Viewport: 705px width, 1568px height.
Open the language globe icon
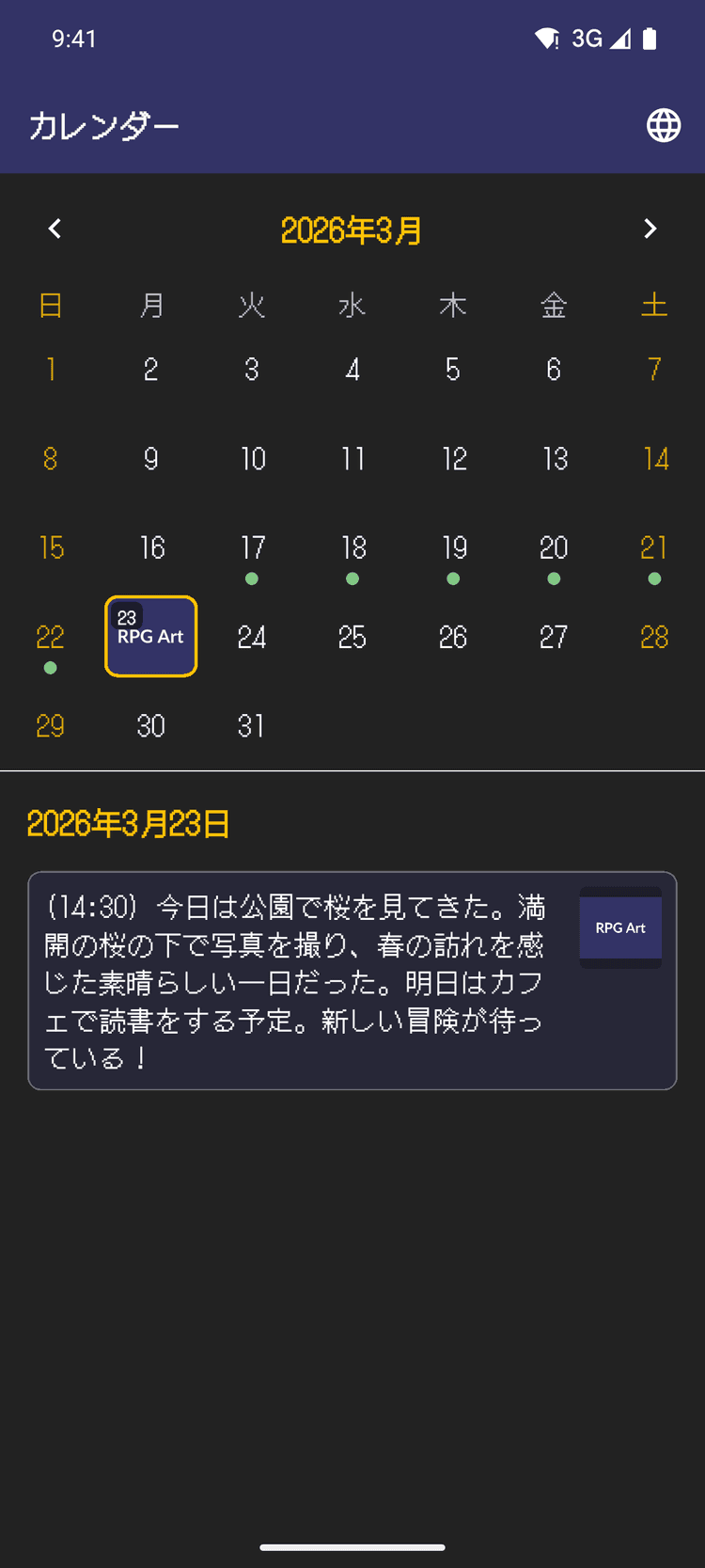coord(664,125)
